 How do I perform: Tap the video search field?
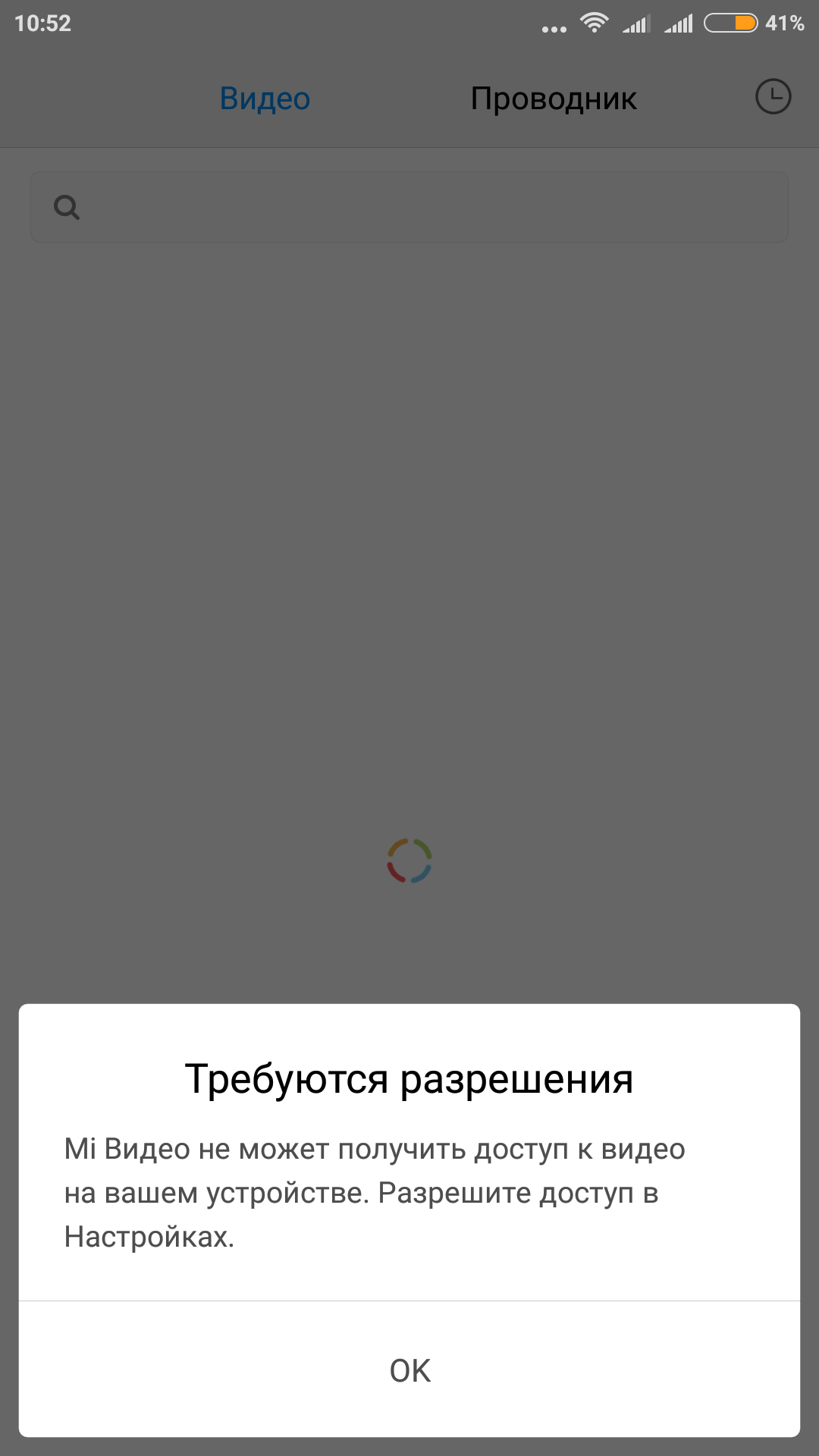[409, 207]
